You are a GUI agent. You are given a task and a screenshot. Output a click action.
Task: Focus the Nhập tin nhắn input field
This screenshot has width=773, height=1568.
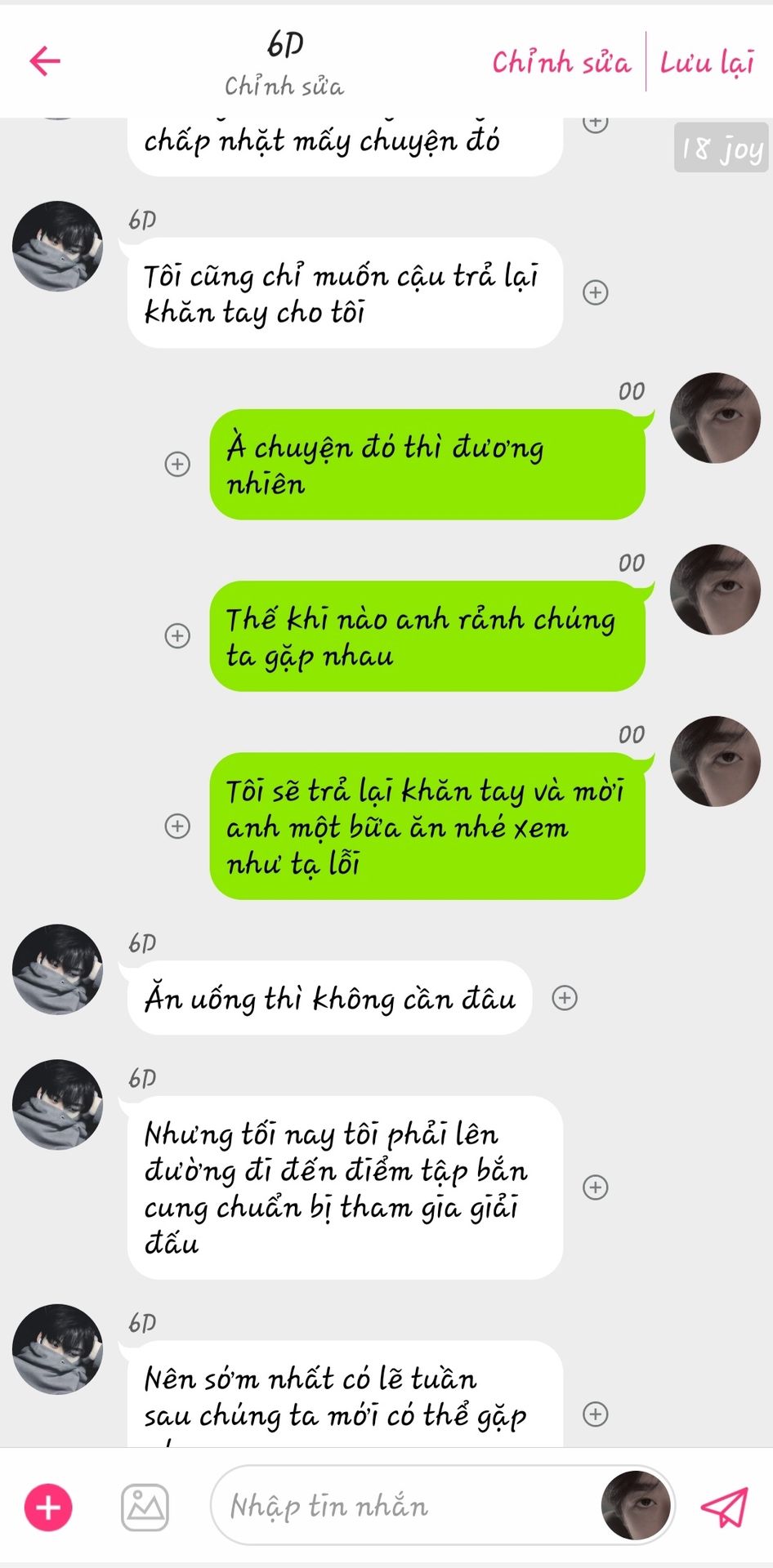(400, 1506)
